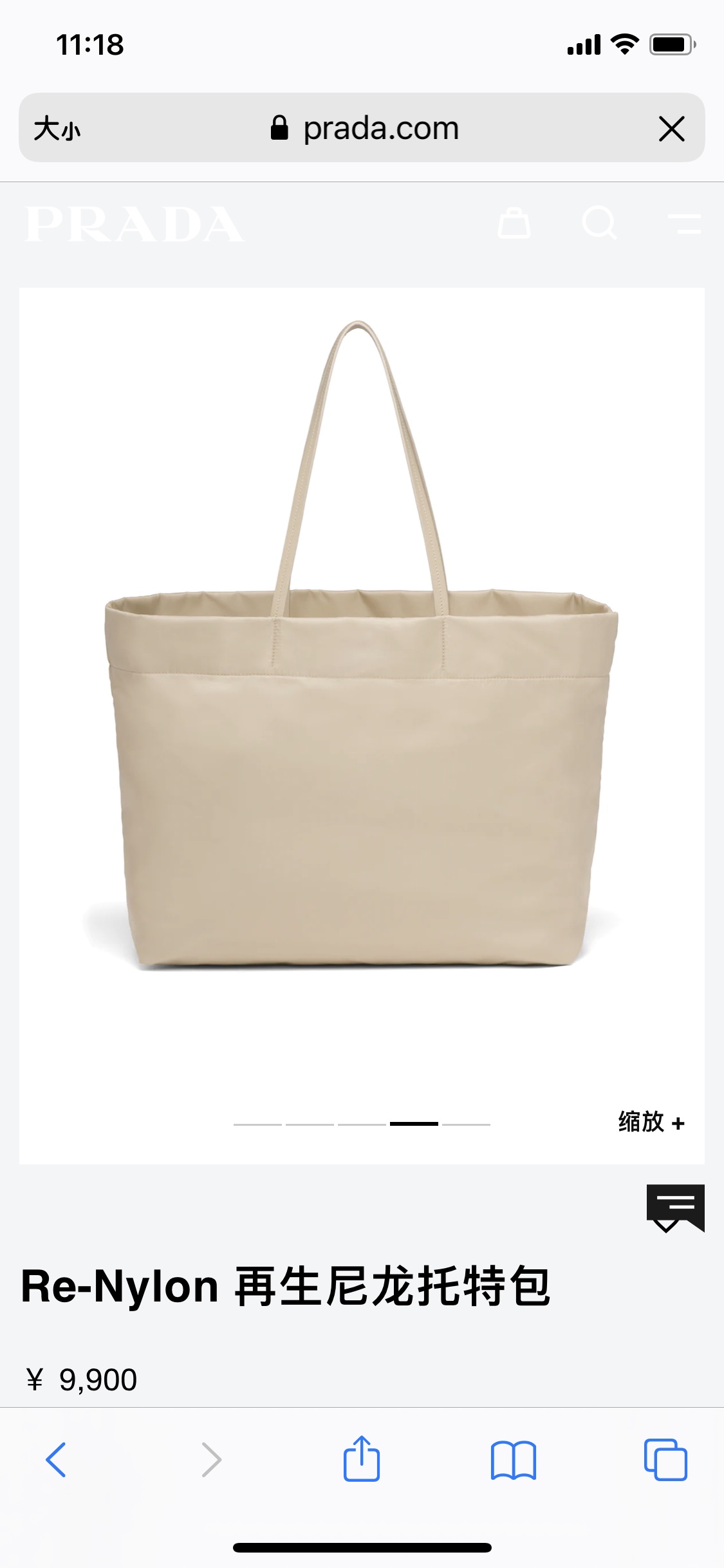The height and width of the screenshot is (1568, 724).
Task: Open the Prada hamburger menu
Action: (x=685, y=223)
